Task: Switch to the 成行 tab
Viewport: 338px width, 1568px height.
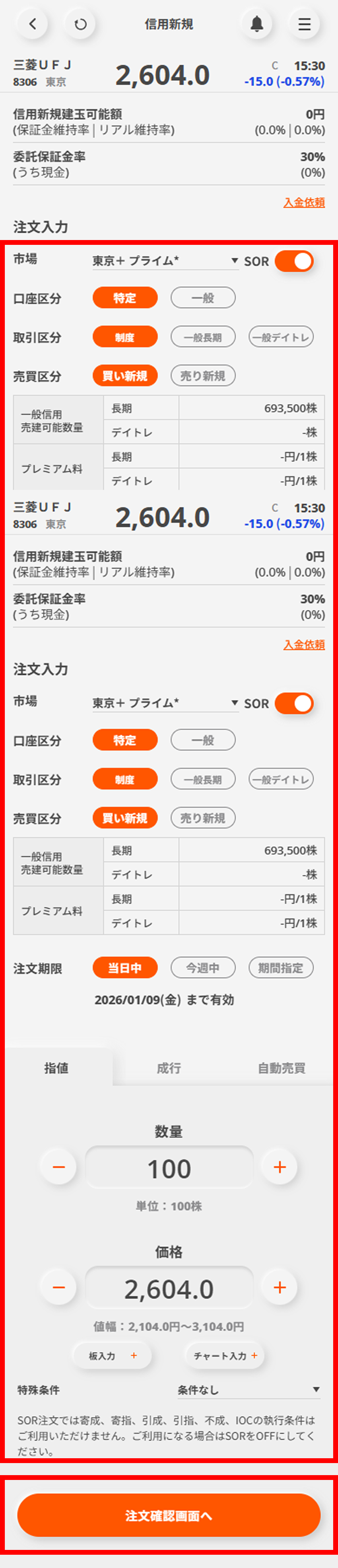Action: coord(169,1068)
